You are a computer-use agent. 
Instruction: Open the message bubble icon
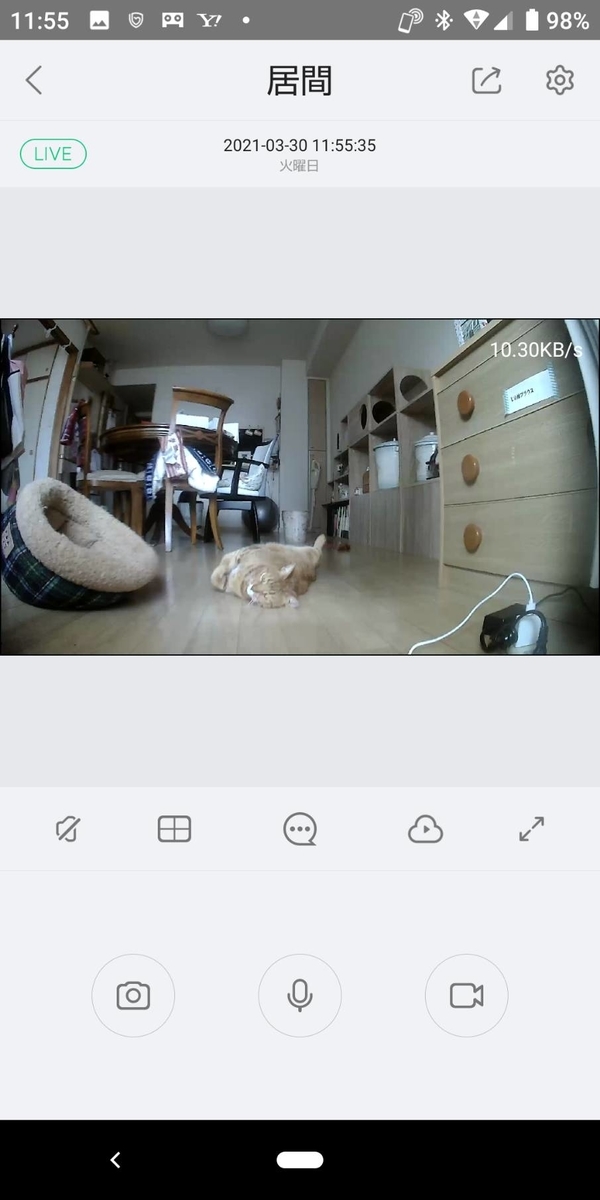coord(300,829)
